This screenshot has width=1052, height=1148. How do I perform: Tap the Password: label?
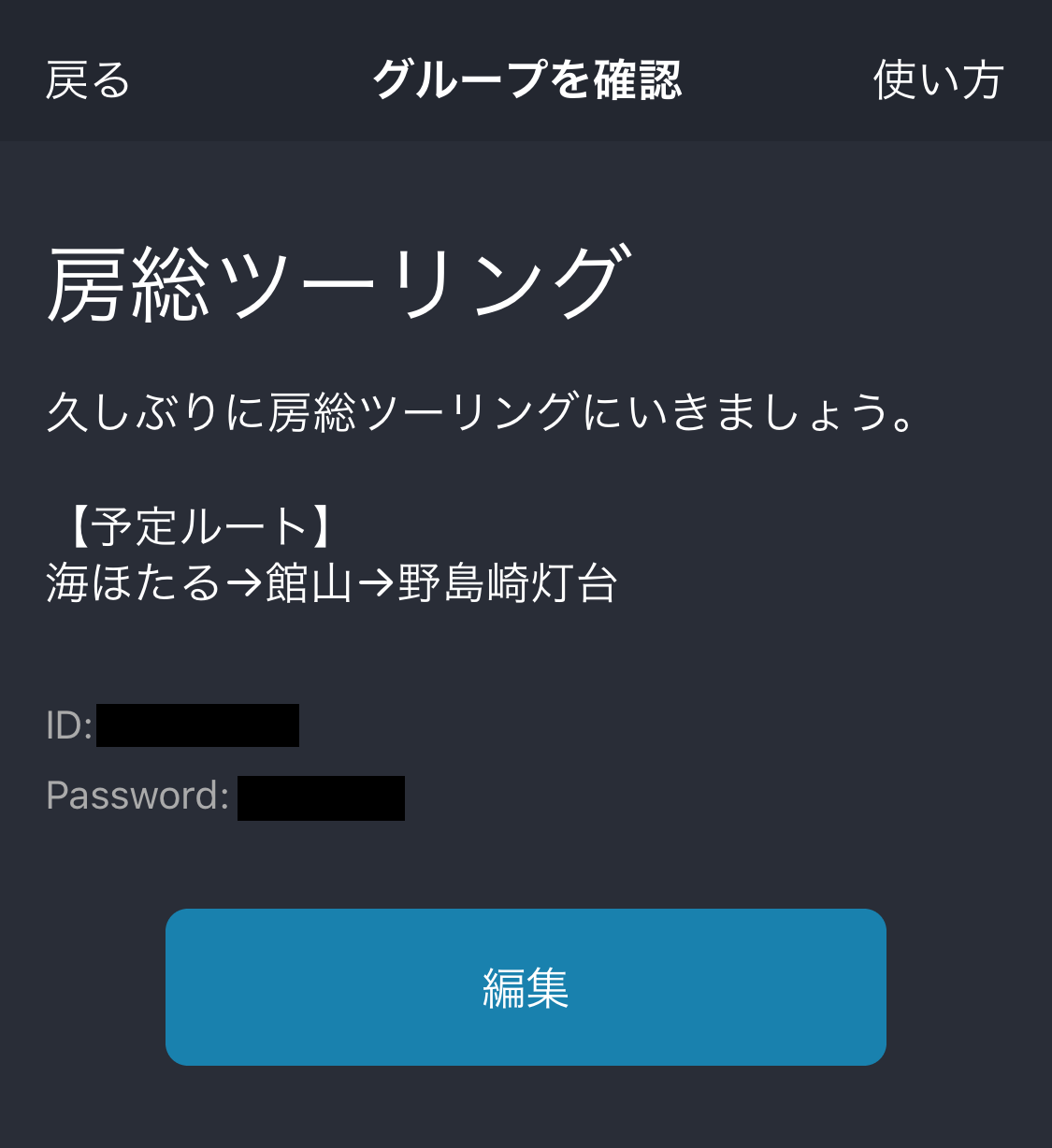[136, 796]
